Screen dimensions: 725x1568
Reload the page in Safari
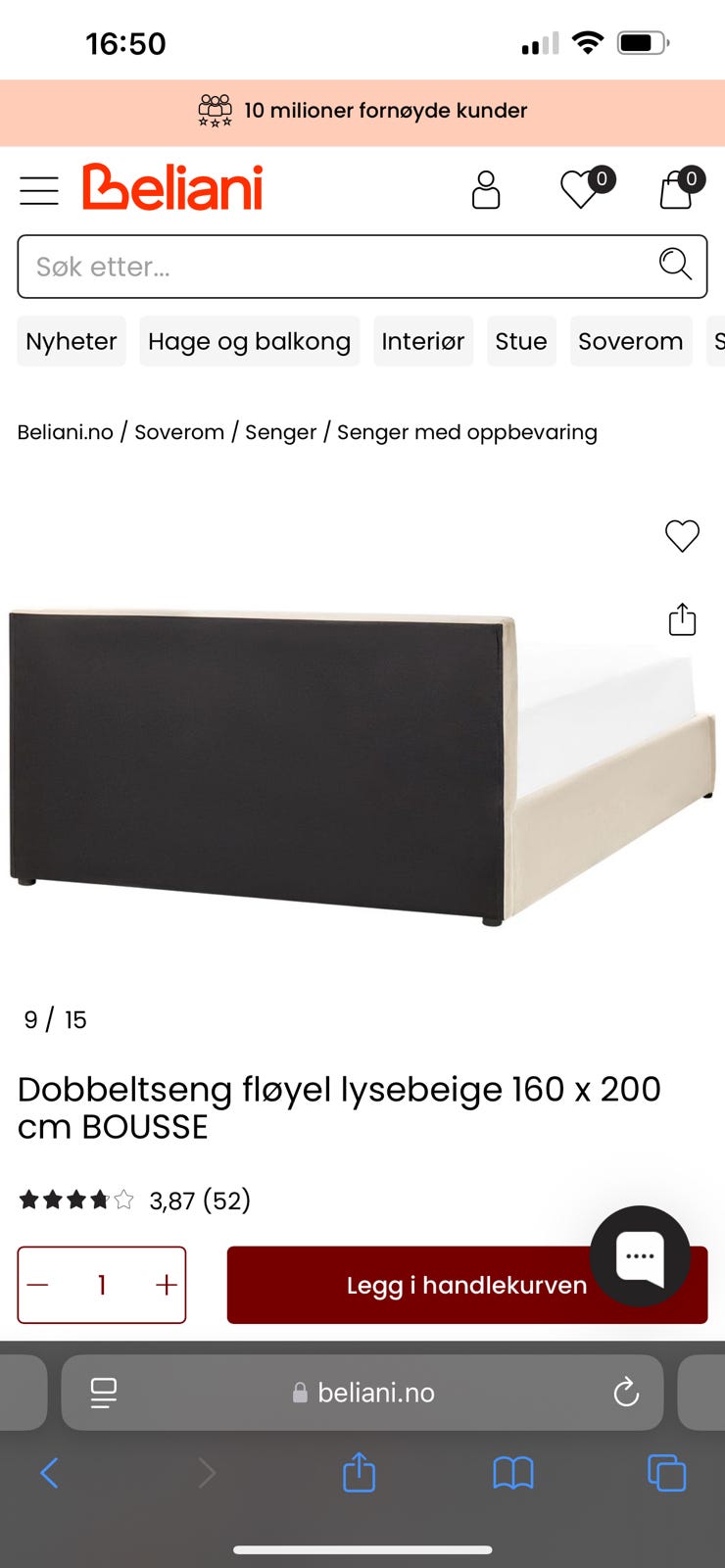click(x=627, y=1393)
